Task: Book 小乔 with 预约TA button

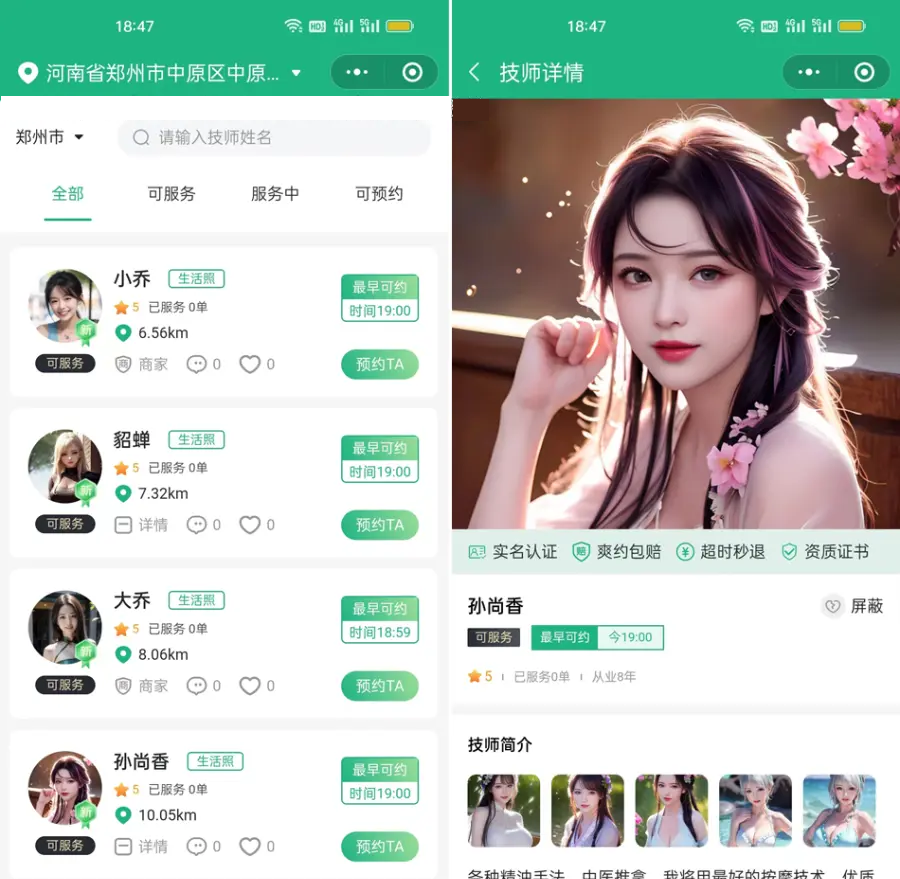Action: pyautogui.click(x=379, y=365)
